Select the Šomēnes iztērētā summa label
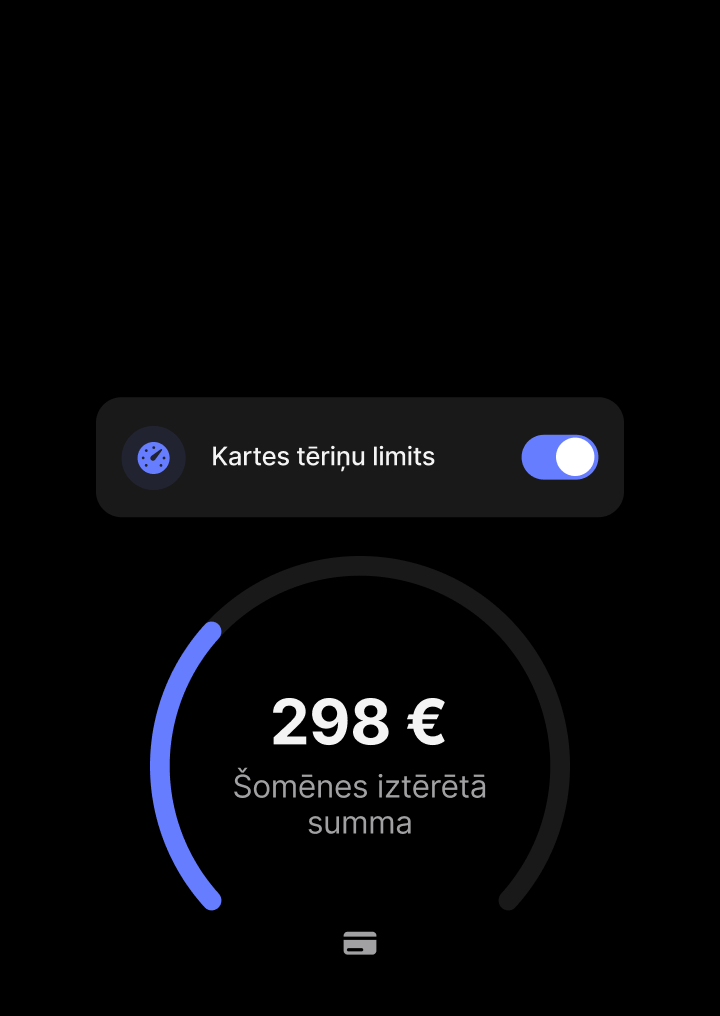 click(x=360, y=804)
